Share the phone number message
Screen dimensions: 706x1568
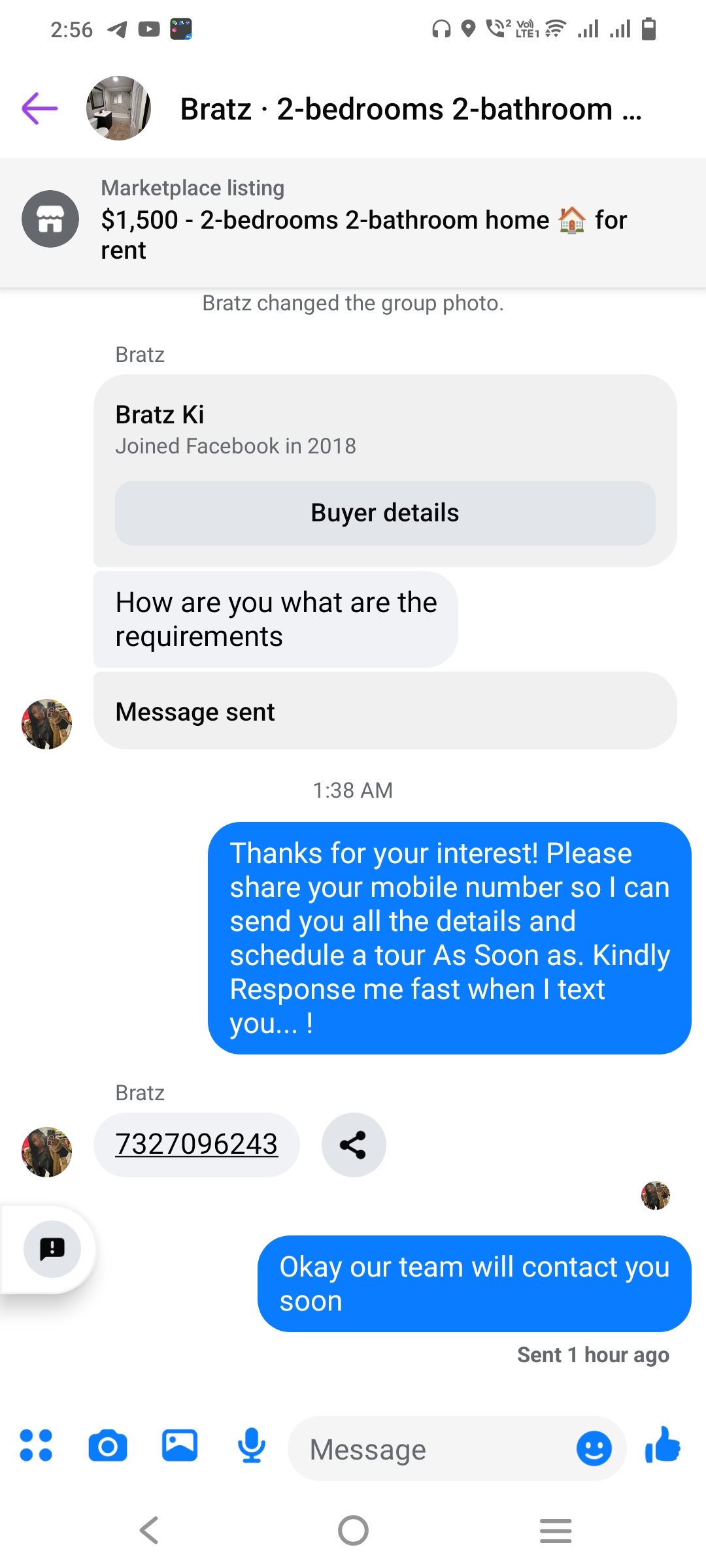[x=353, y=1145]
